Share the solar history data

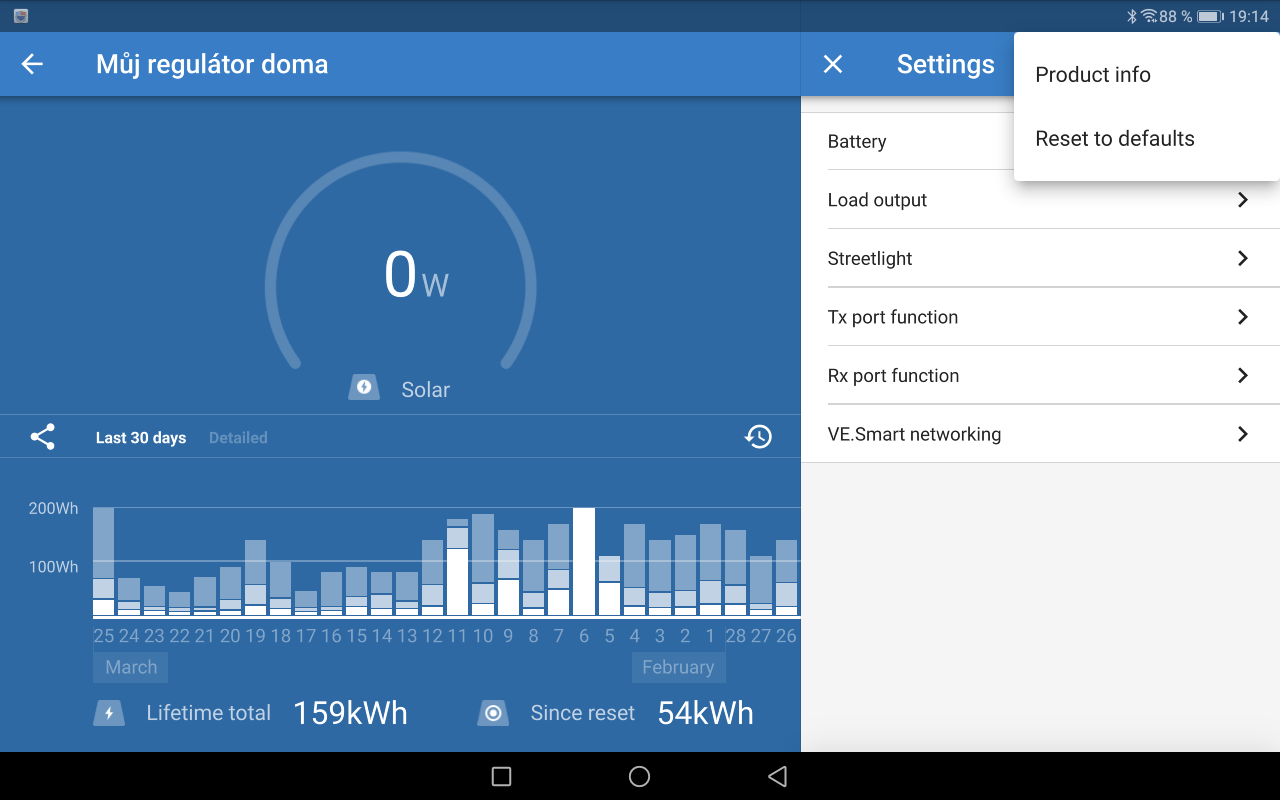click(42, 437)
